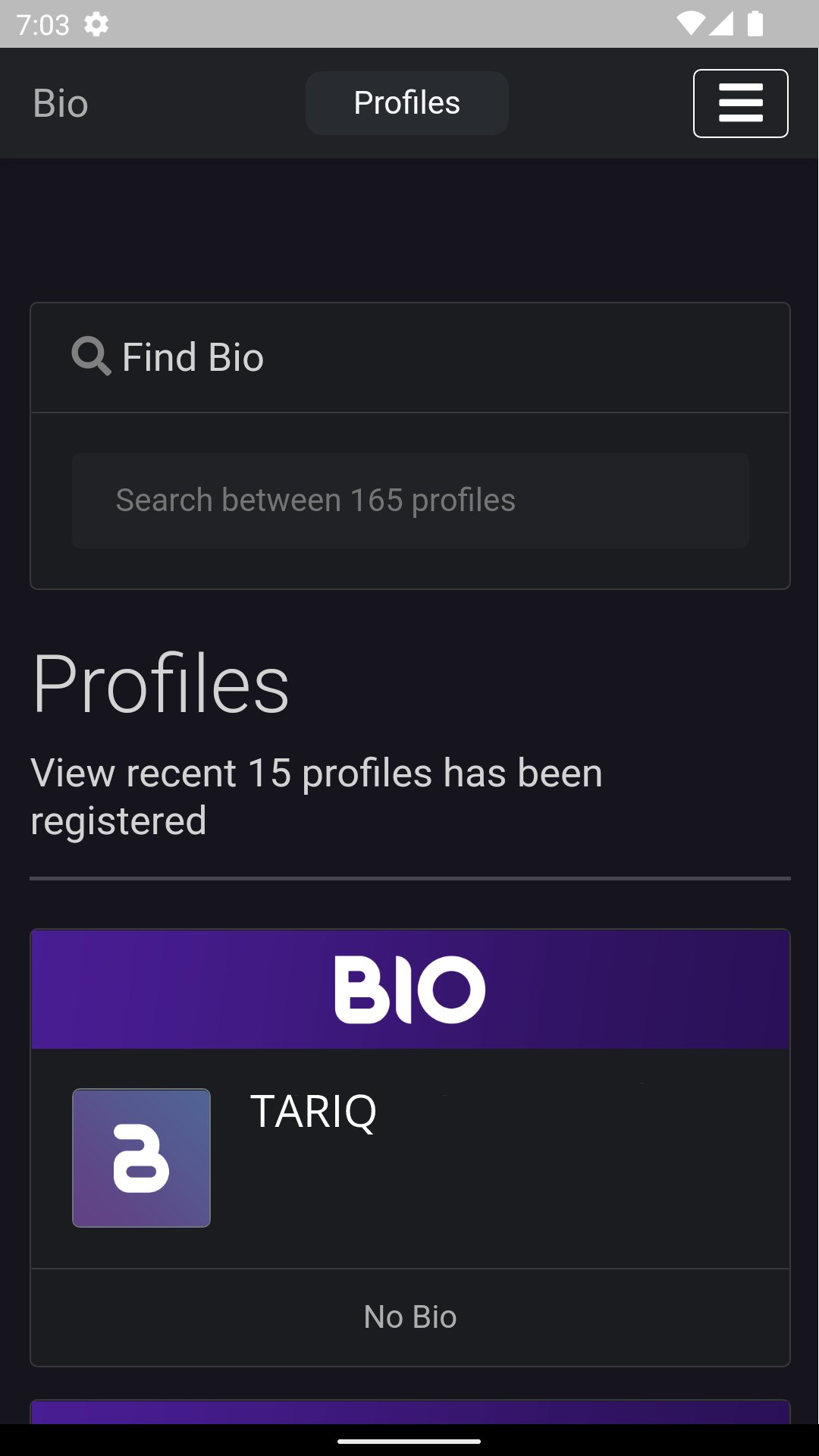Screen dimensions: 819x1456
Task: Tap the cellular signal icon
Action: click(721, 24)
